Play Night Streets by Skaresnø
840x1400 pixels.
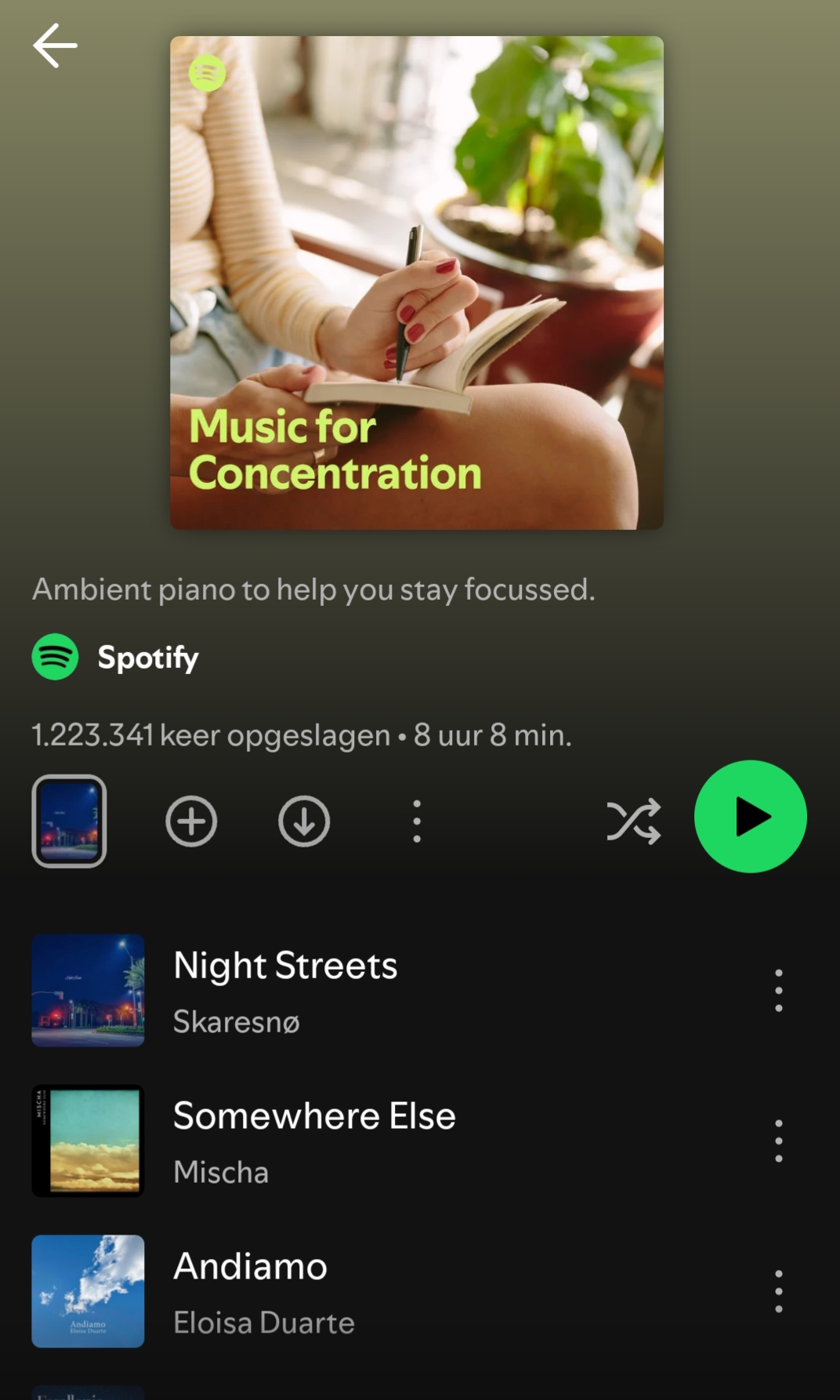click(285, 989)
